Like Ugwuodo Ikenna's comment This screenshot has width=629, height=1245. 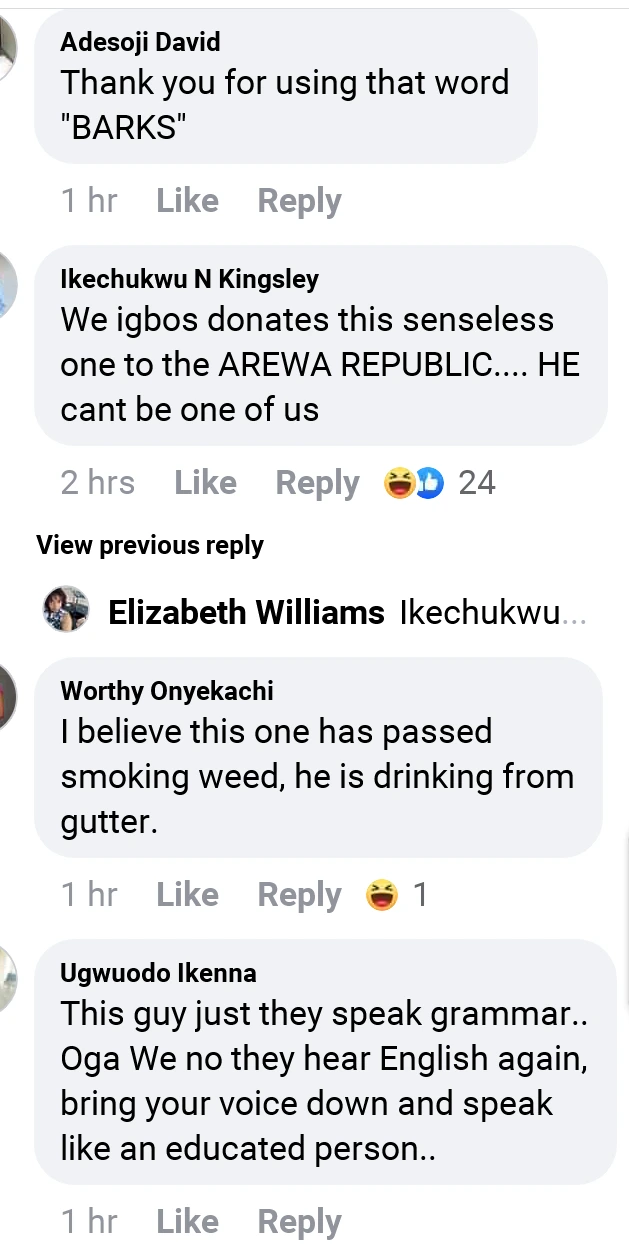click(x=187, y=1221)
